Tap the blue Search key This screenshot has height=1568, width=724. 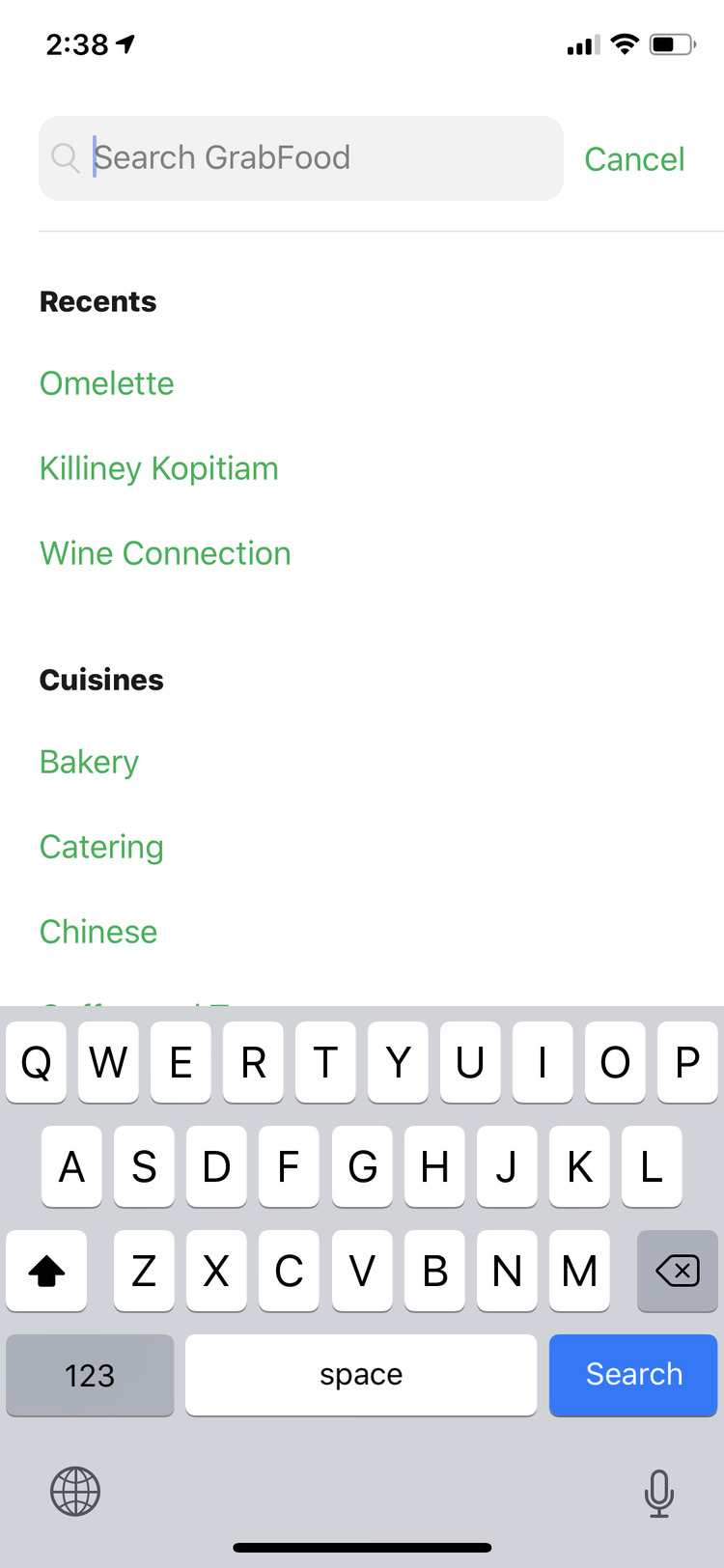pos(633,1375)
